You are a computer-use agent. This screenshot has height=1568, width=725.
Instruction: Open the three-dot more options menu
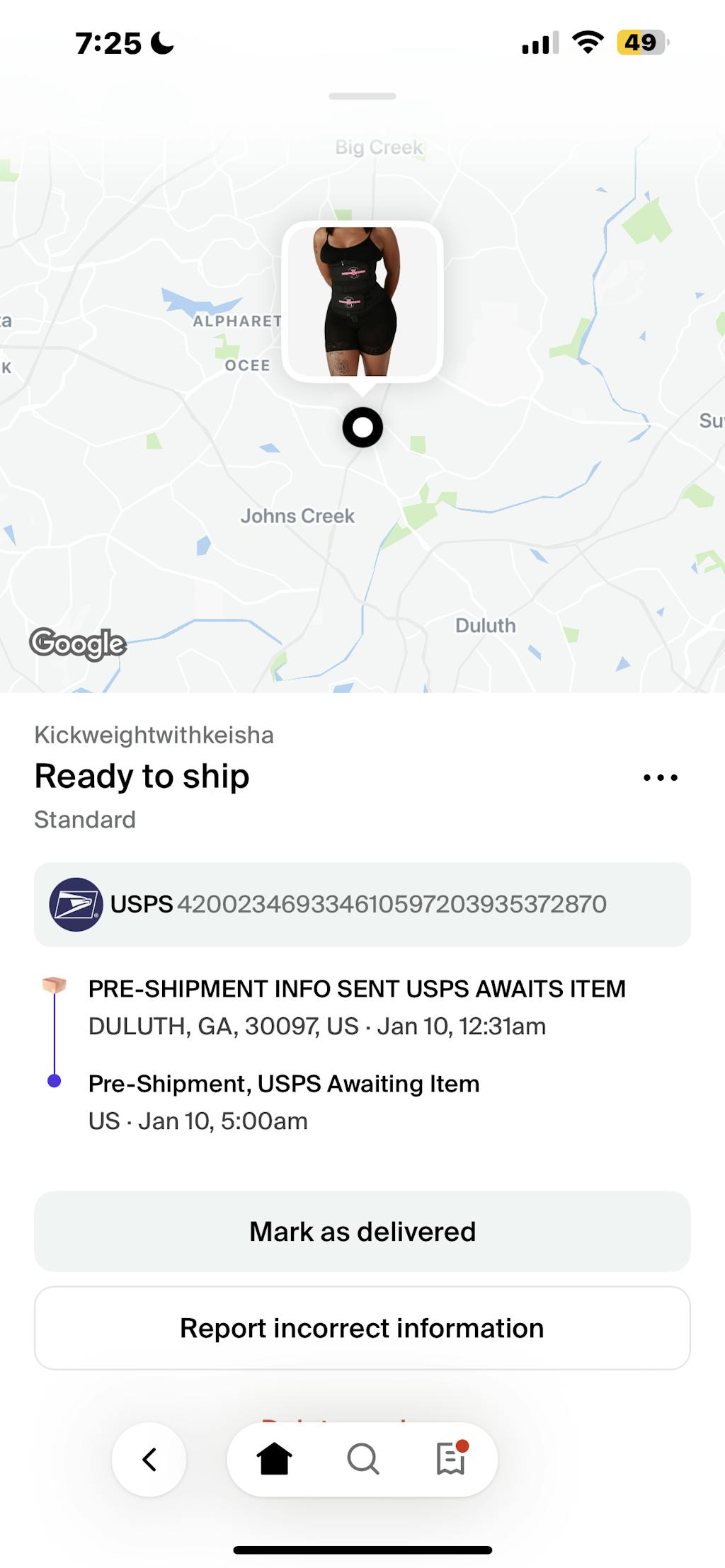click(660, 777)
